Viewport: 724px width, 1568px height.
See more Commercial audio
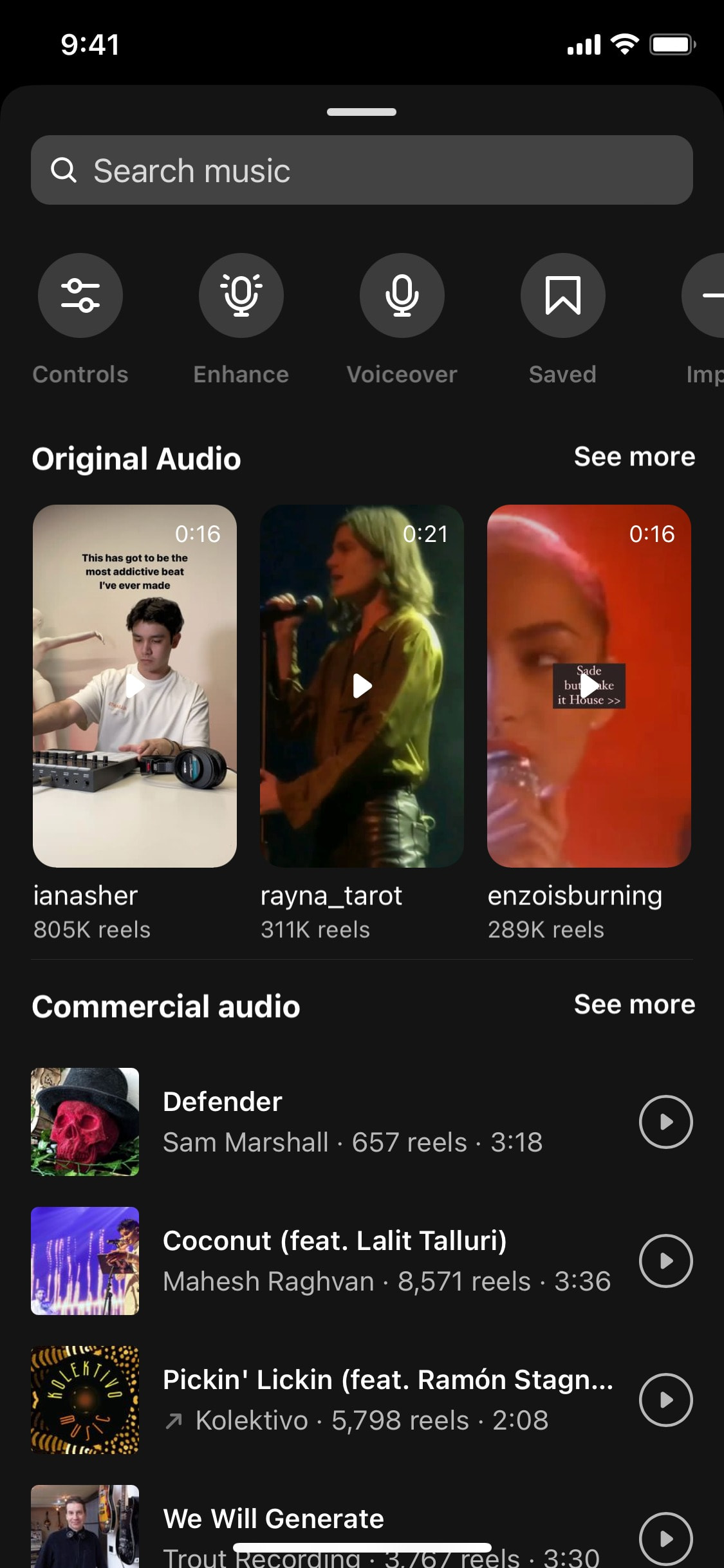click(635, 1005)
